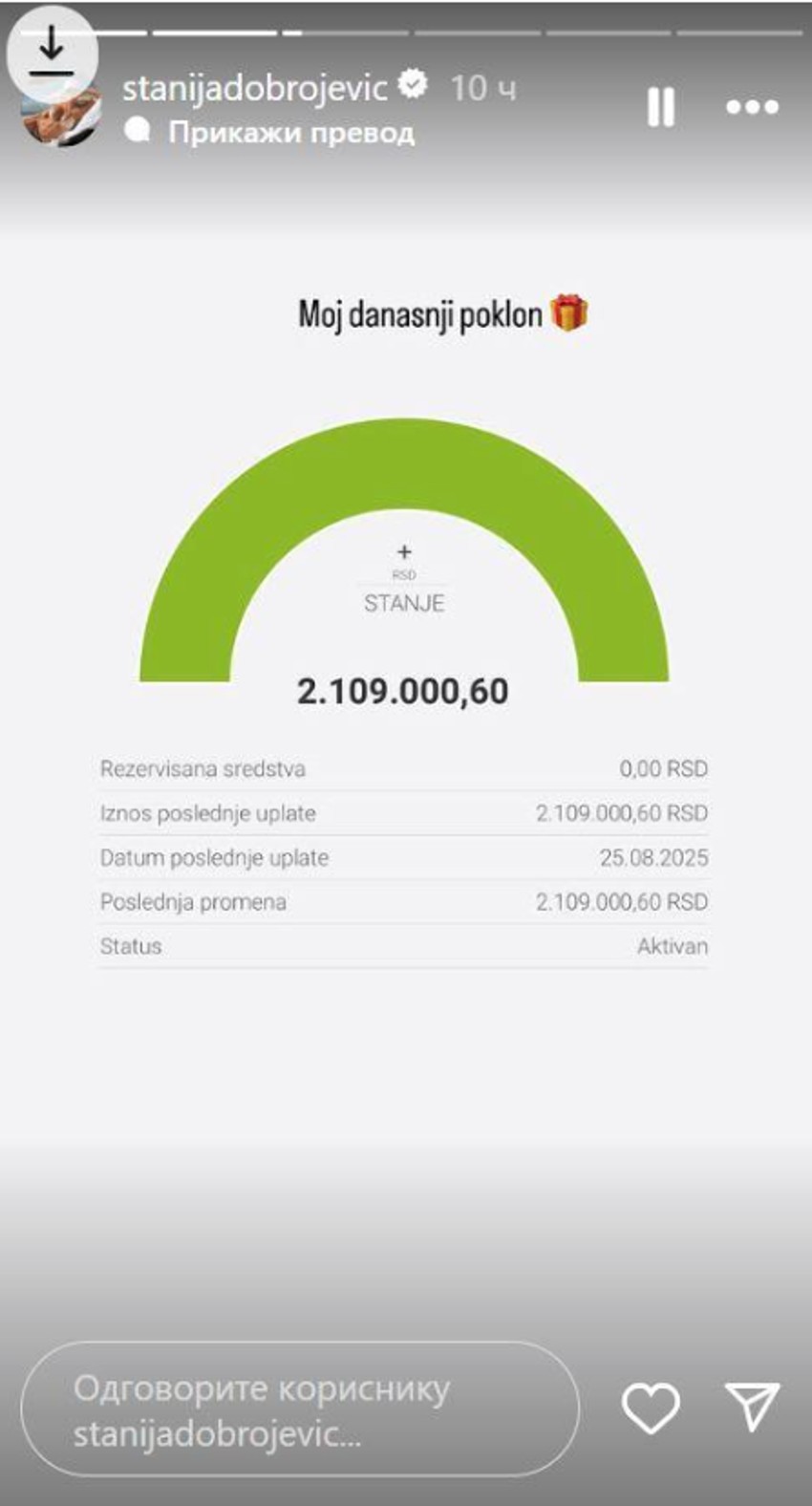This screenshot has height=1506, width=812.
Task: Like this story with the heart
Action: click(x=651, y=1408)
